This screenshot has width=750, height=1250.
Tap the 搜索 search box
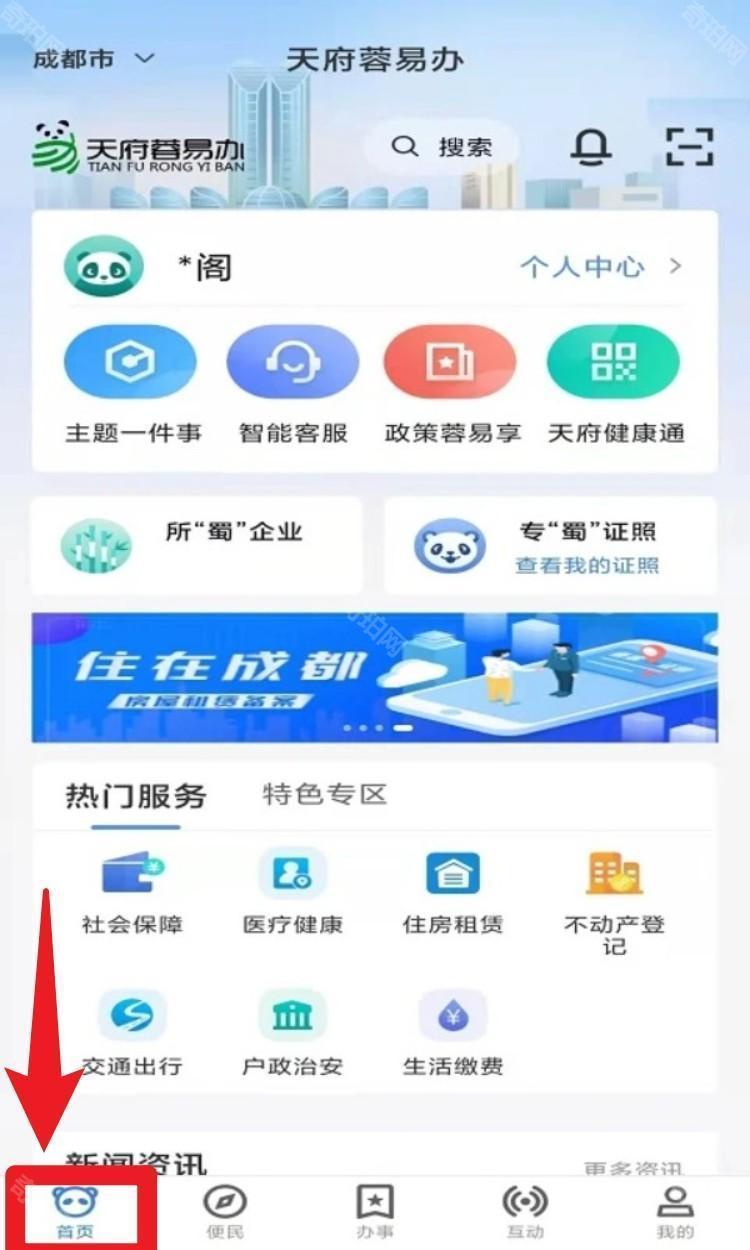click(443, 147)
